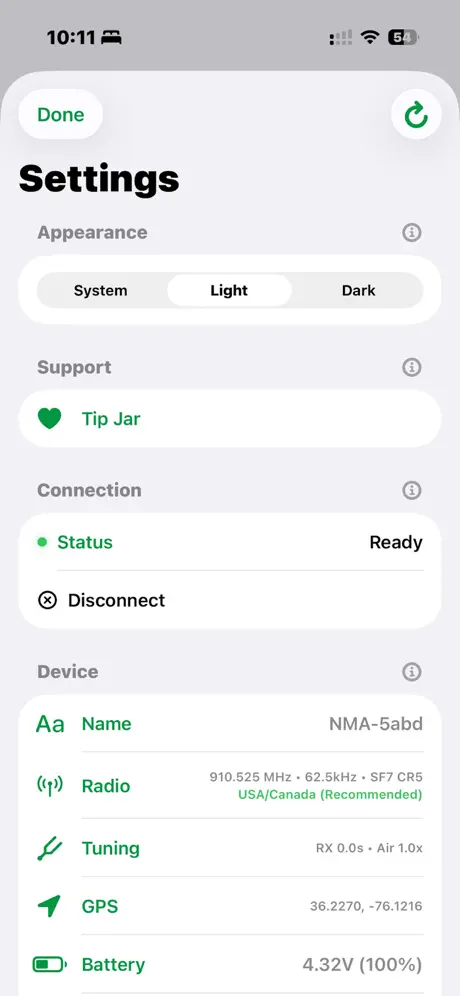
Task: Open the Support info icon
Action: 412,367
